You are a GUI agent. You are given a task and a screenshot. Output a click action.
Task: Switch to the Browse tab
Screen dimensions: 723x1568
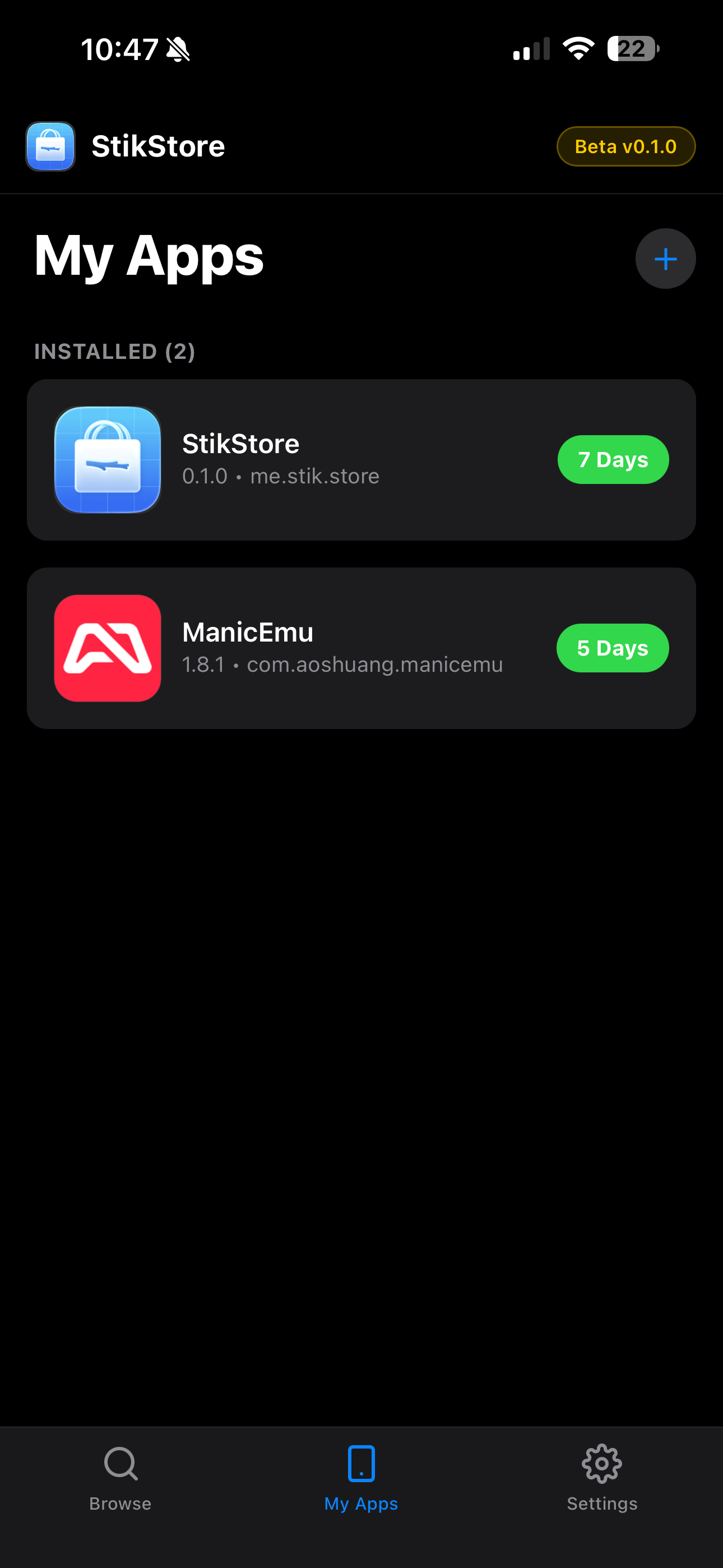(119, 1485)
